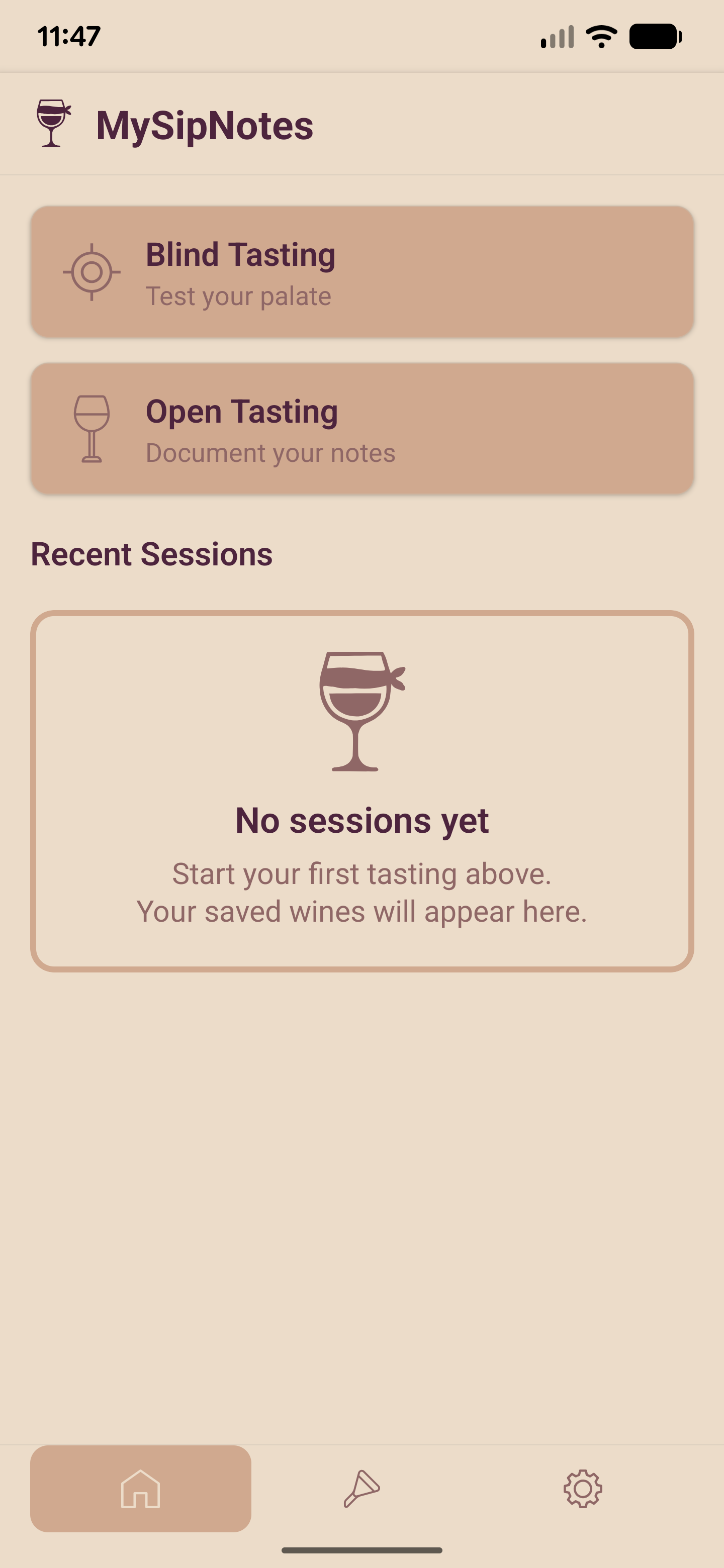Open the settings gear tab
Viewport: 724px width, 1568px height.
pos(582,1489)
